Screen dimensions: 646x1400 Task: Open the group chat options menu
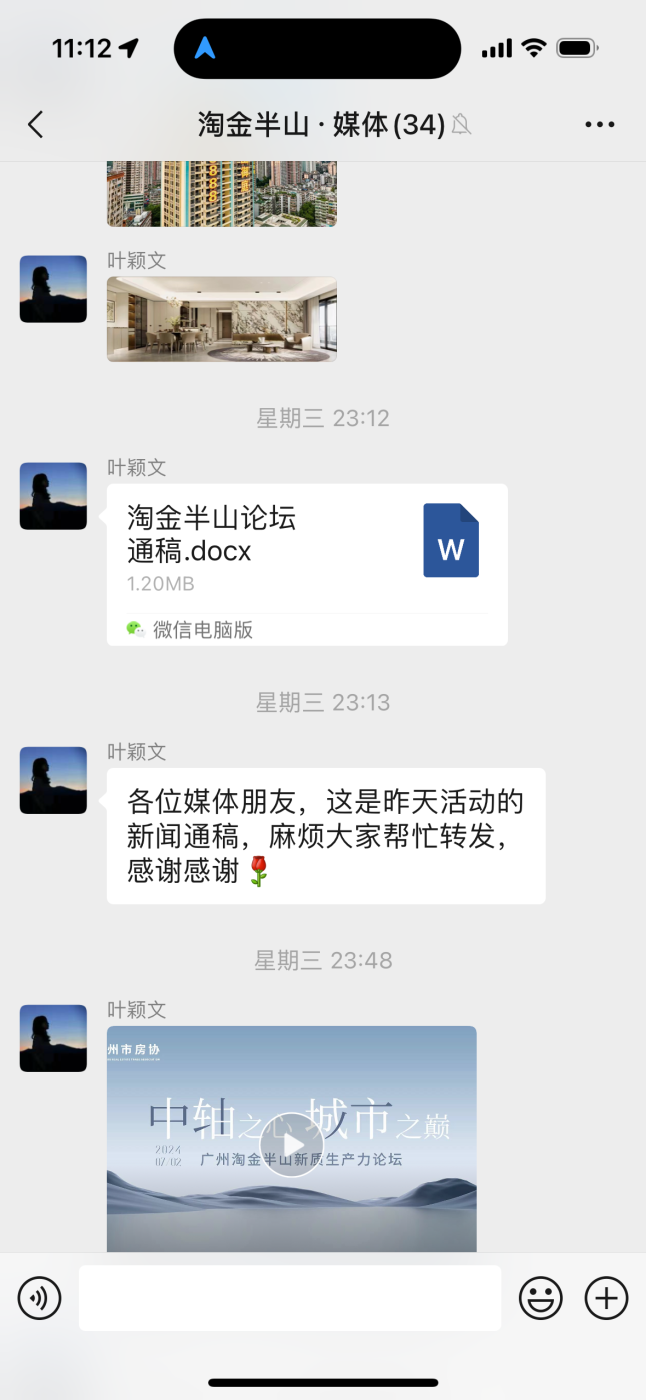[x=599, y=125]
